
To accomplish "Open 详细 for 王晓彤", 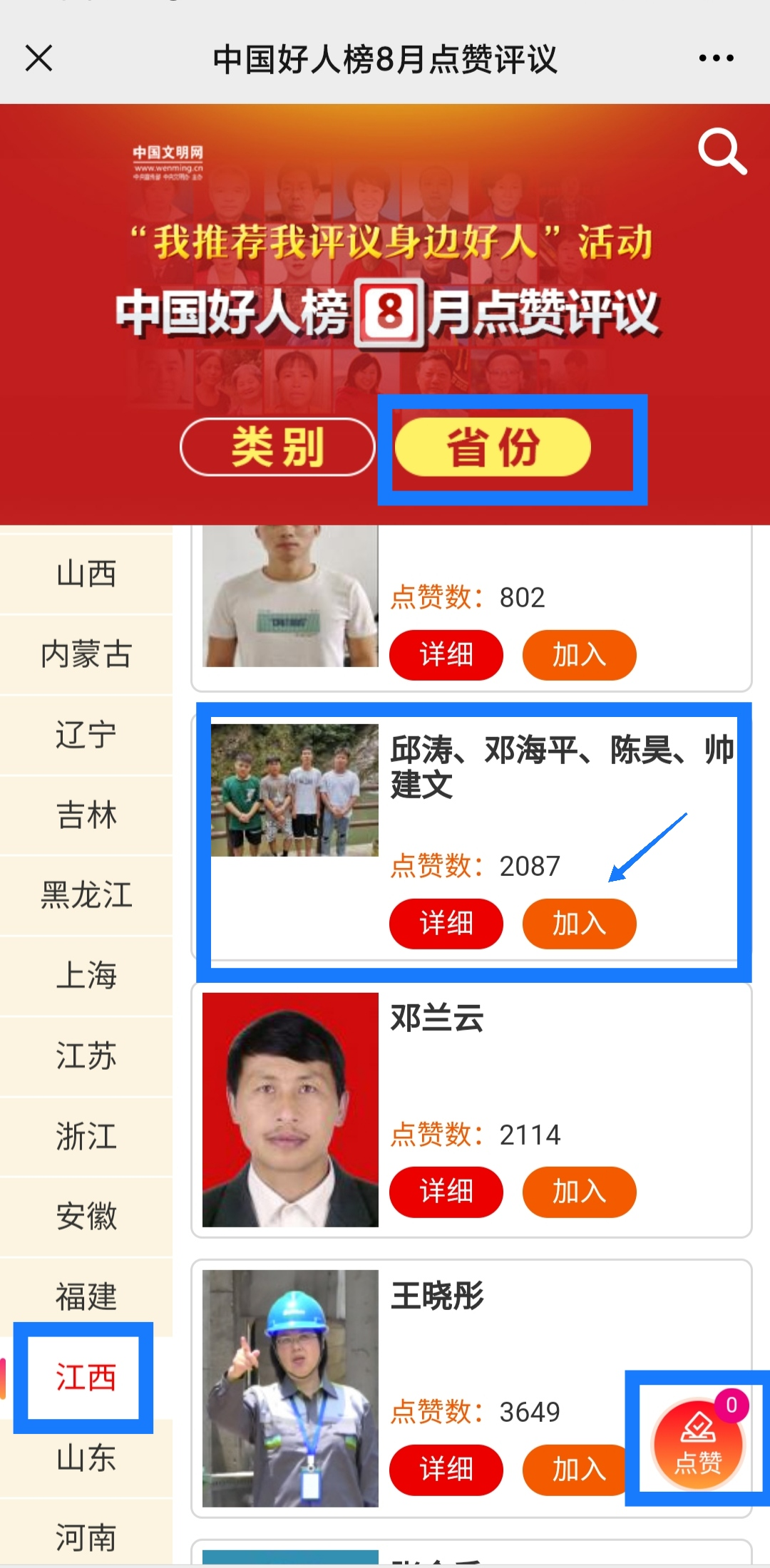I will 446,1470.
